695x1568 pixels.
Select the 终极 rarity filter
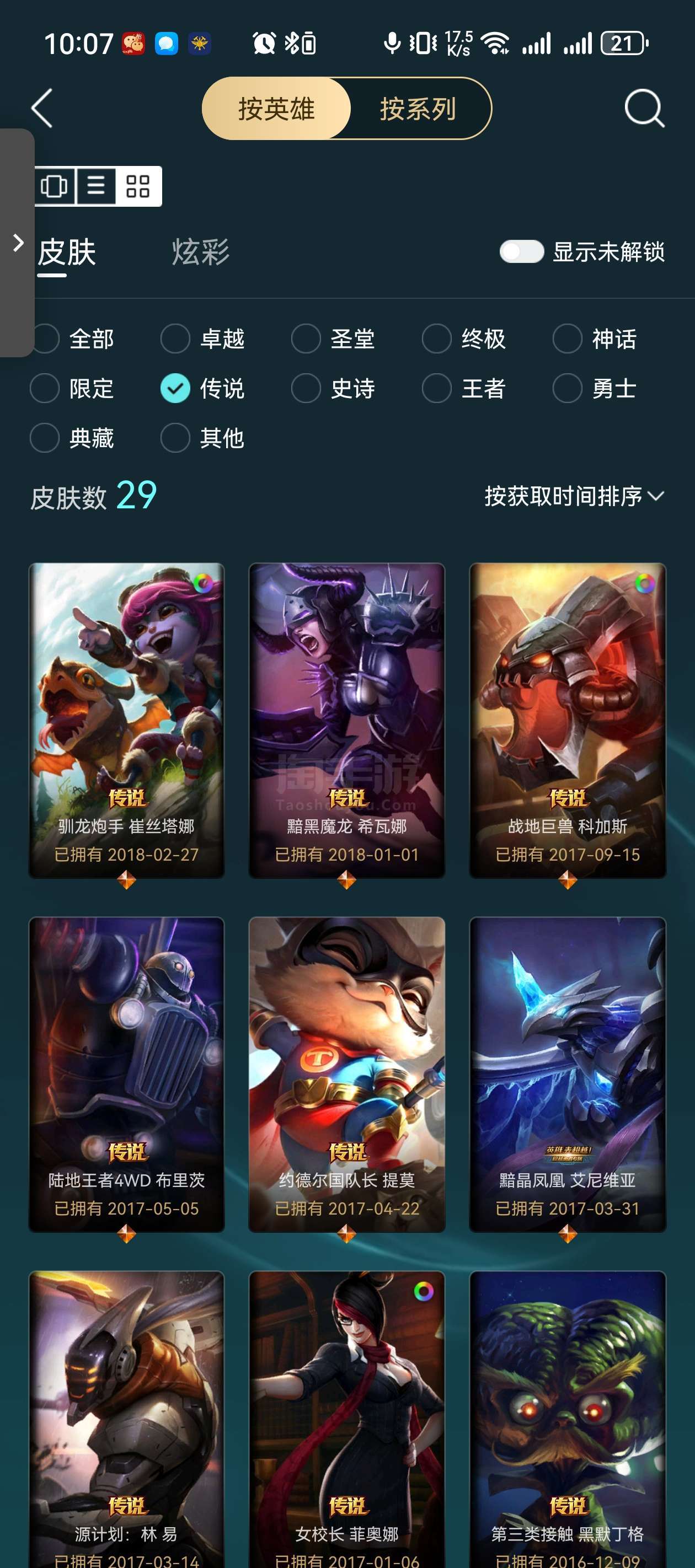coord(464,339)
